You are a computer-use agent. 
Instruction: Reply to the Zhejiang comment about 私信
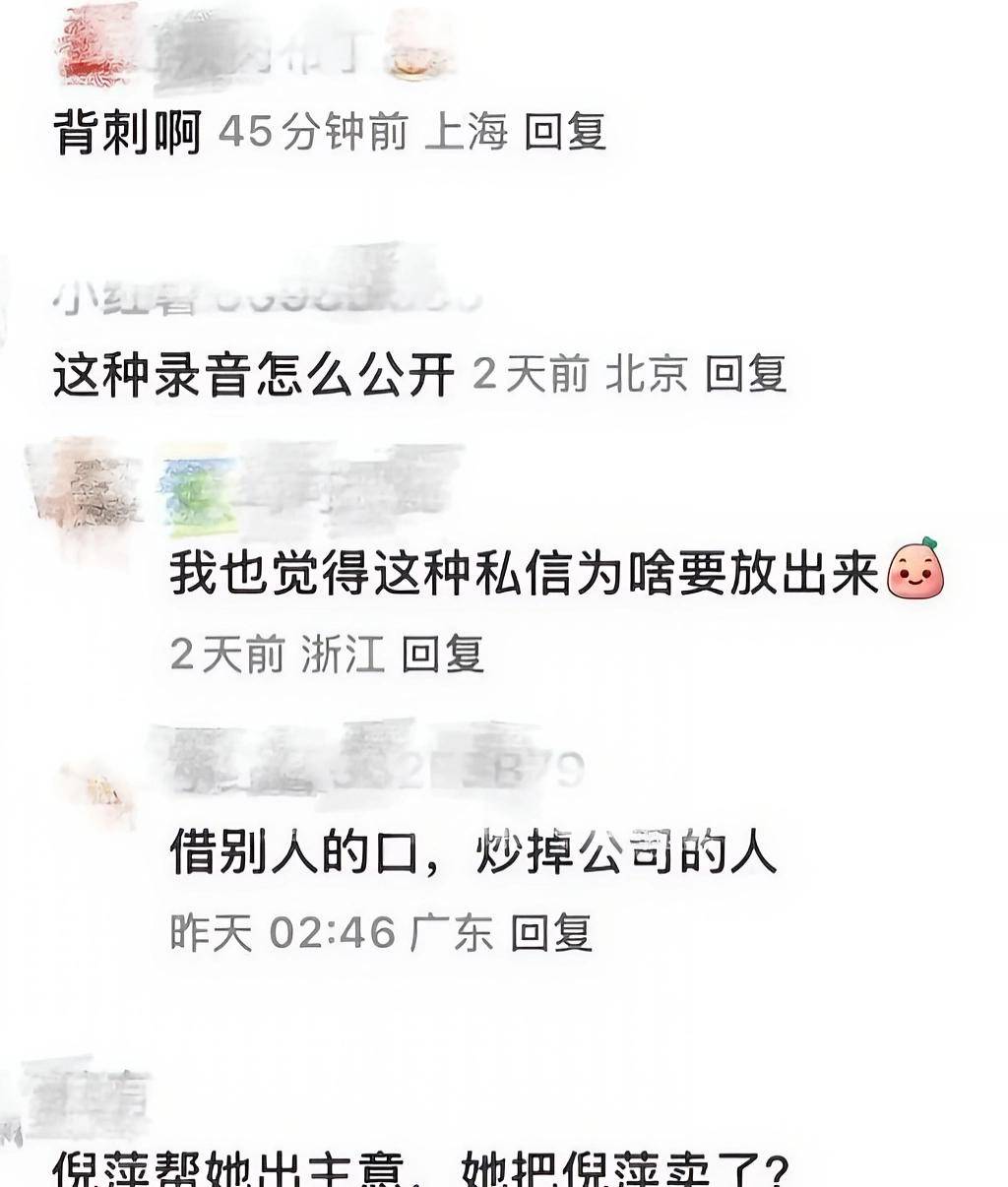443,654
